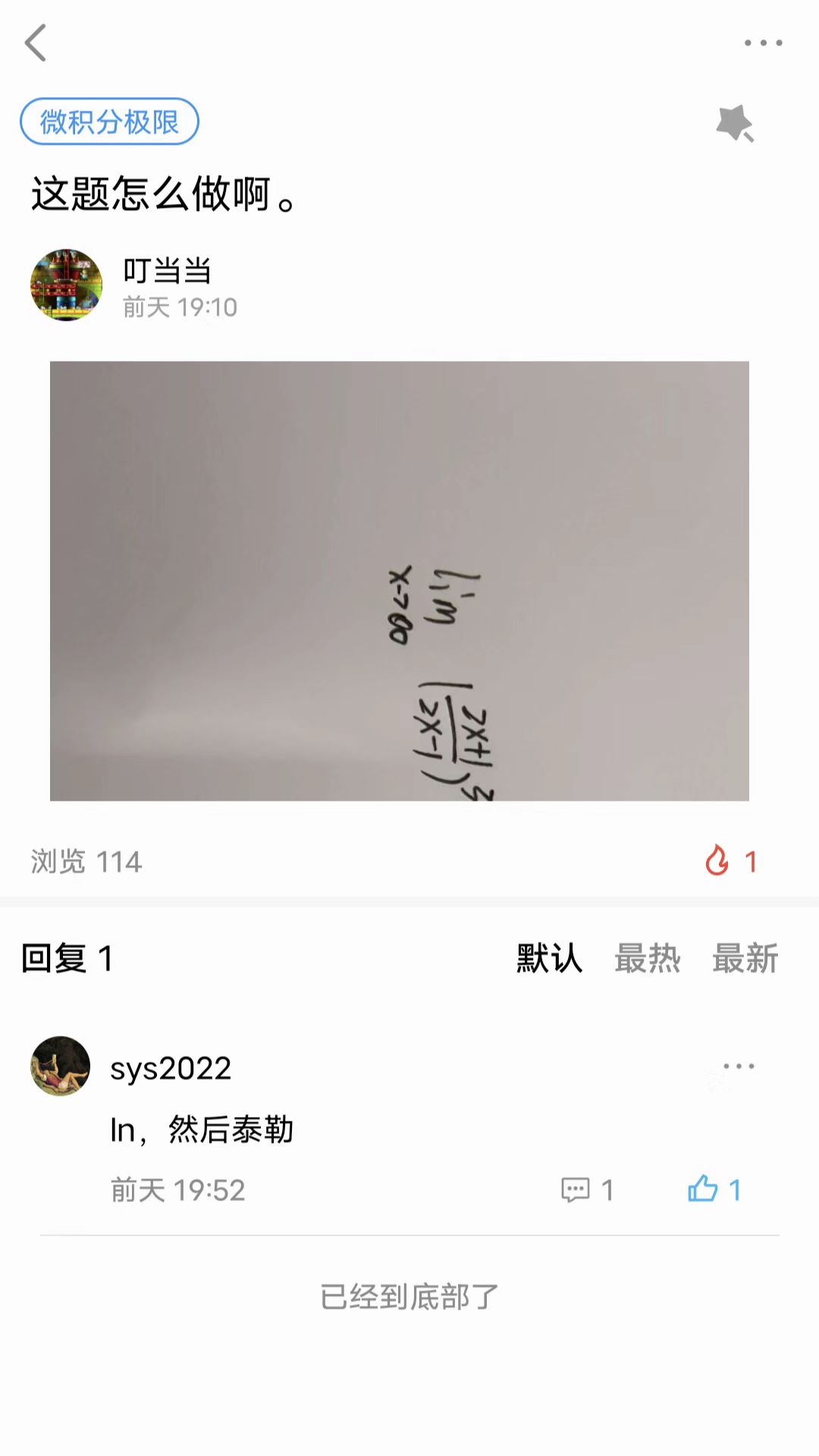
Task: Open the 微积分极限 topic tag
Action: tap(108, 122)
